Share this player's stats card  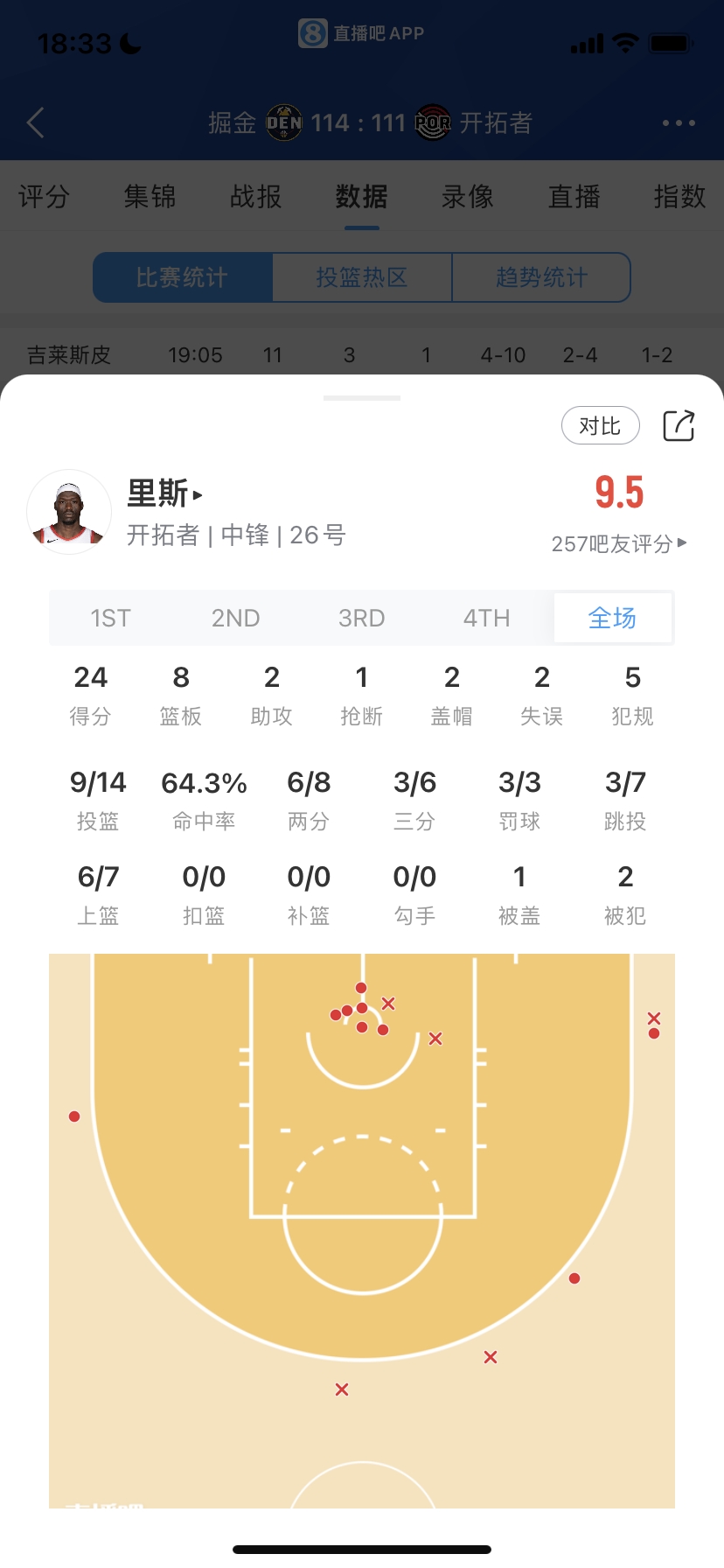pyautogui.click(x=679, y=426)
